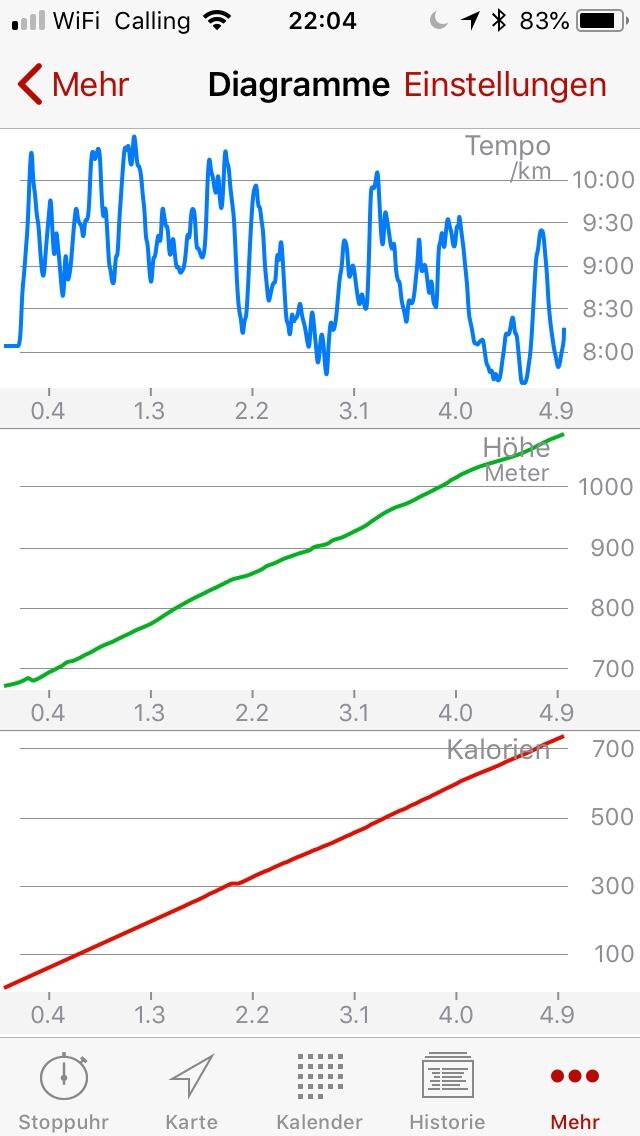Open Einstellungen for the diagrams

pos(505,85)
